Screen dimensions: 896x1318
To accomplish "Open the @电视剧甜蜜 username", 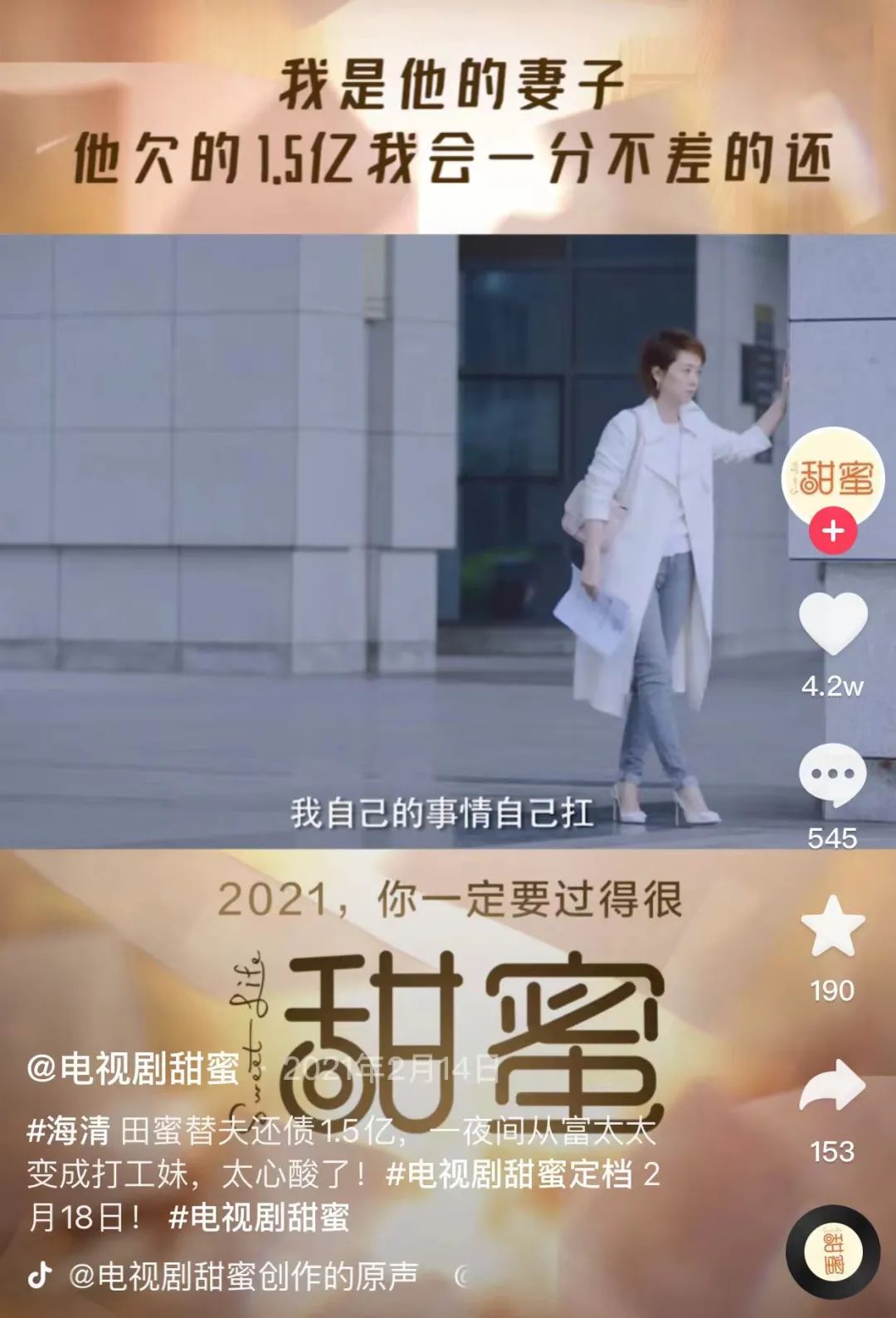I will (x=133, y=1068).
